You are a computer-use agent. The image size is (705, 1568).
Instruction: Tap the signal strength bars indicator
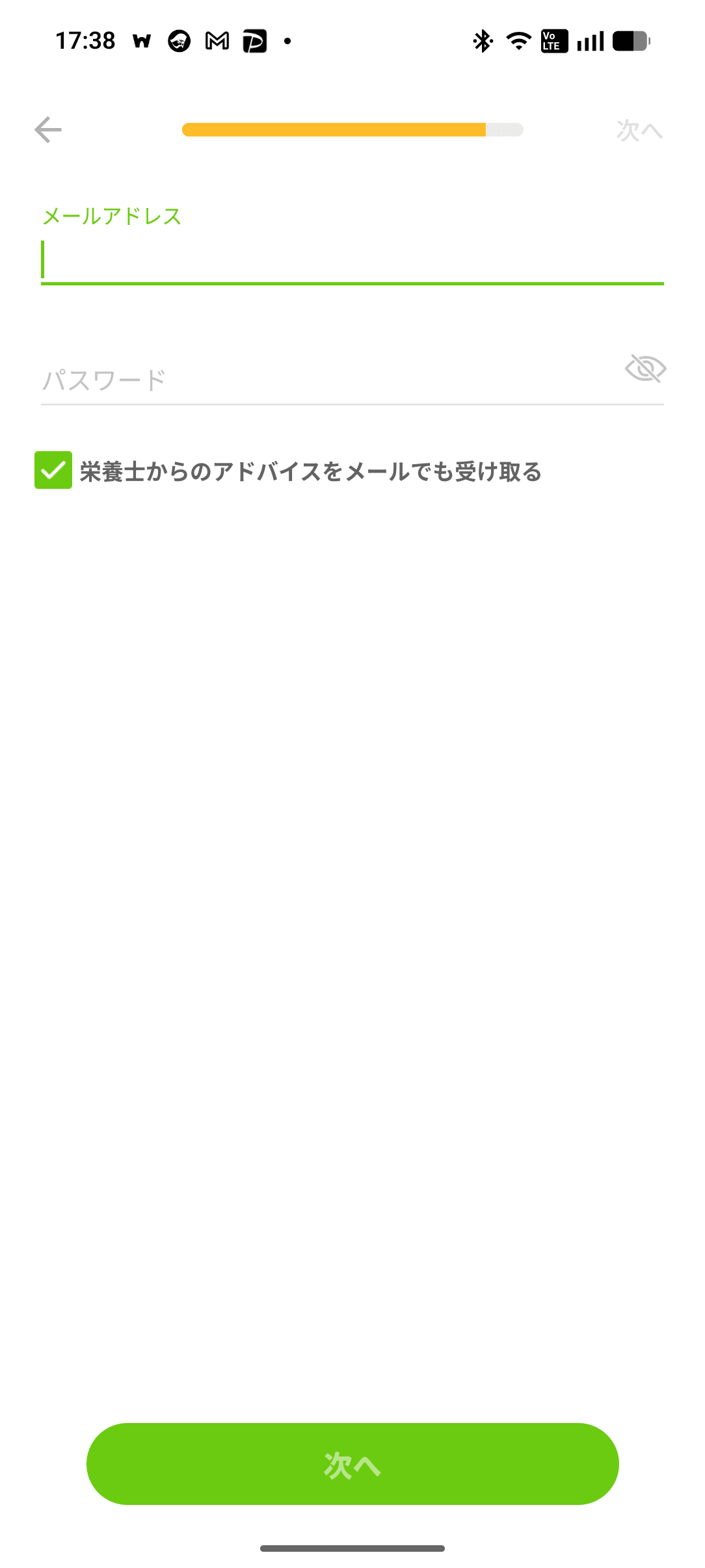tap(589, 40)
